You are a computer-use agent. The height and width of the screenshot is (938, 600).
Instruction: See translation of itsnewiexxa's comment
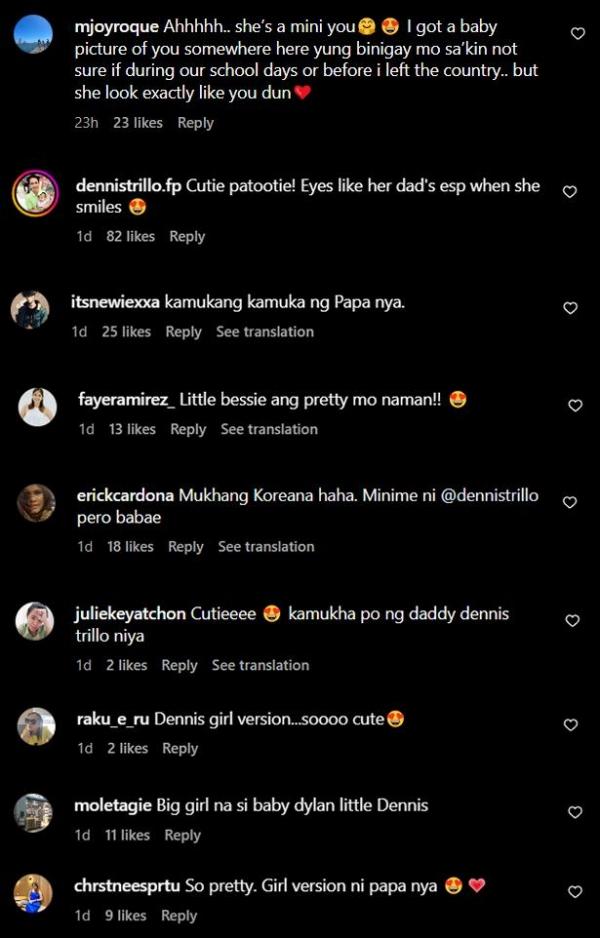point(265,332)
